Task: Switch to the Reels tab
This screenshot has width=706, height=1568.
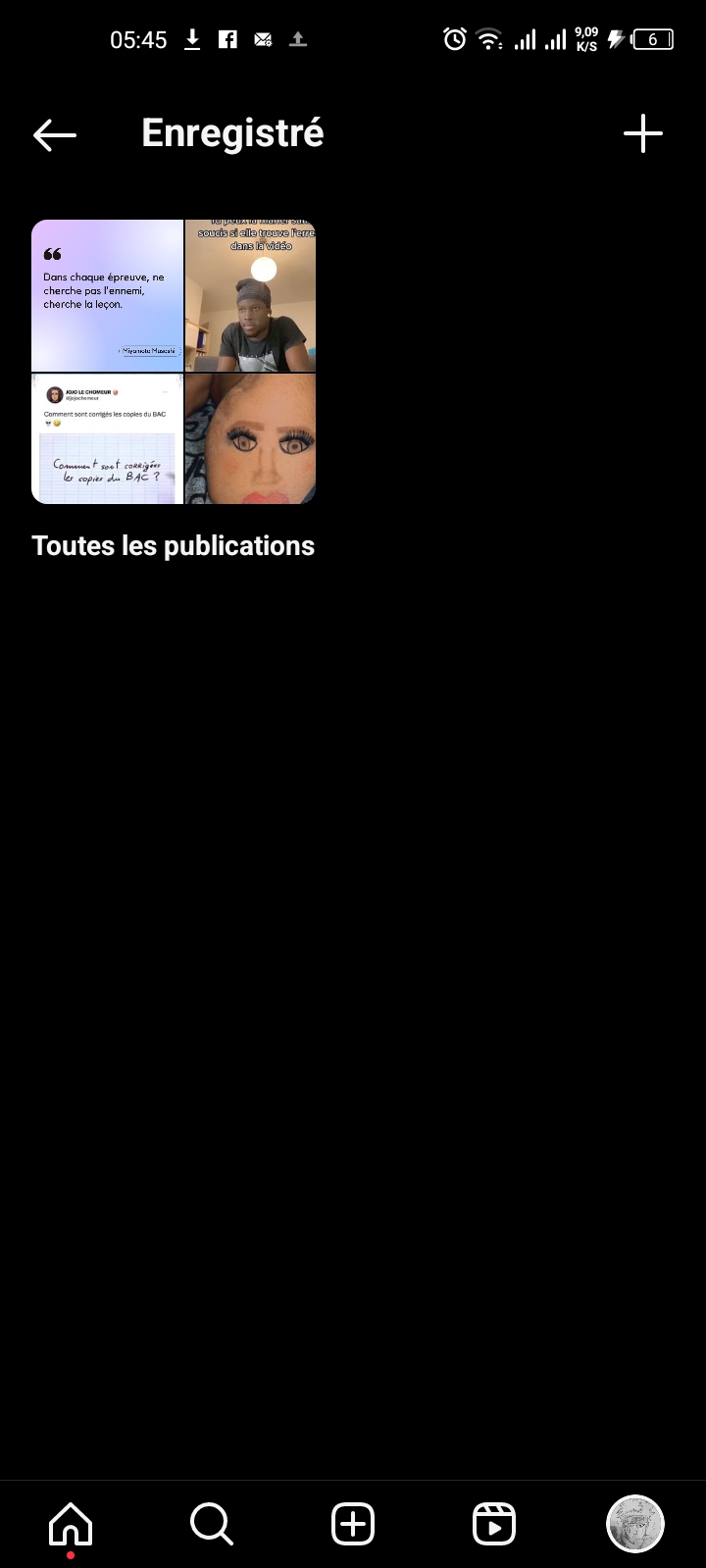Action: (x=494, y=1524)
